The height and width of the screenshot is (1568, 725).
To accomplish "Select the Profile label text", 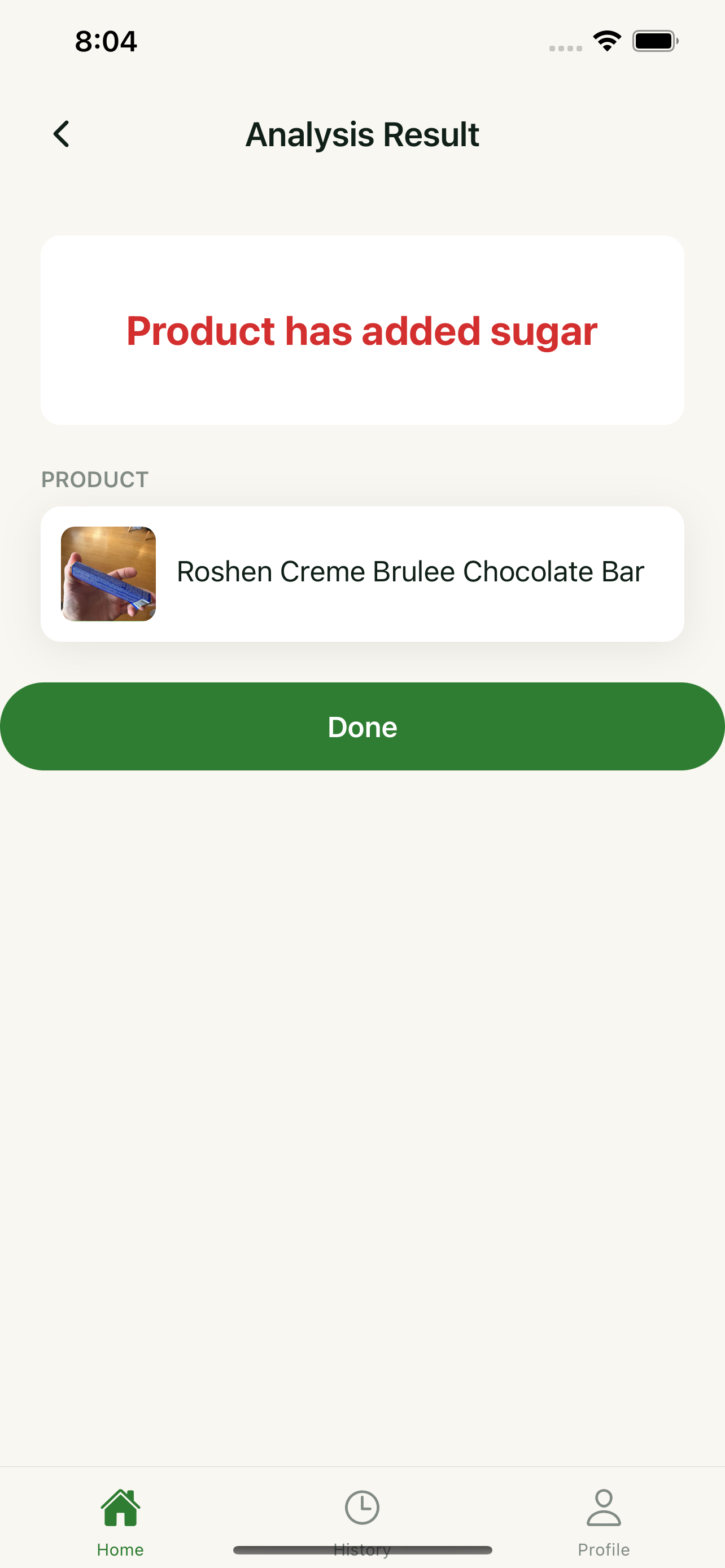I will [603, 1550].
